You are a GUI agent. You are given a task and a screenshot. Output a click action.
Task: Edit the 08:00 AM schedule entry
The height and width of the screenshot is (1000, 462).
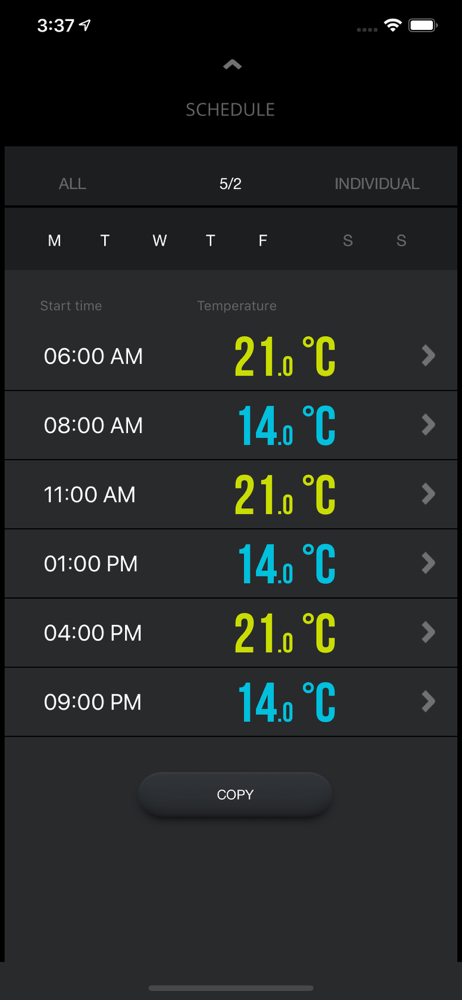[231, 425]
